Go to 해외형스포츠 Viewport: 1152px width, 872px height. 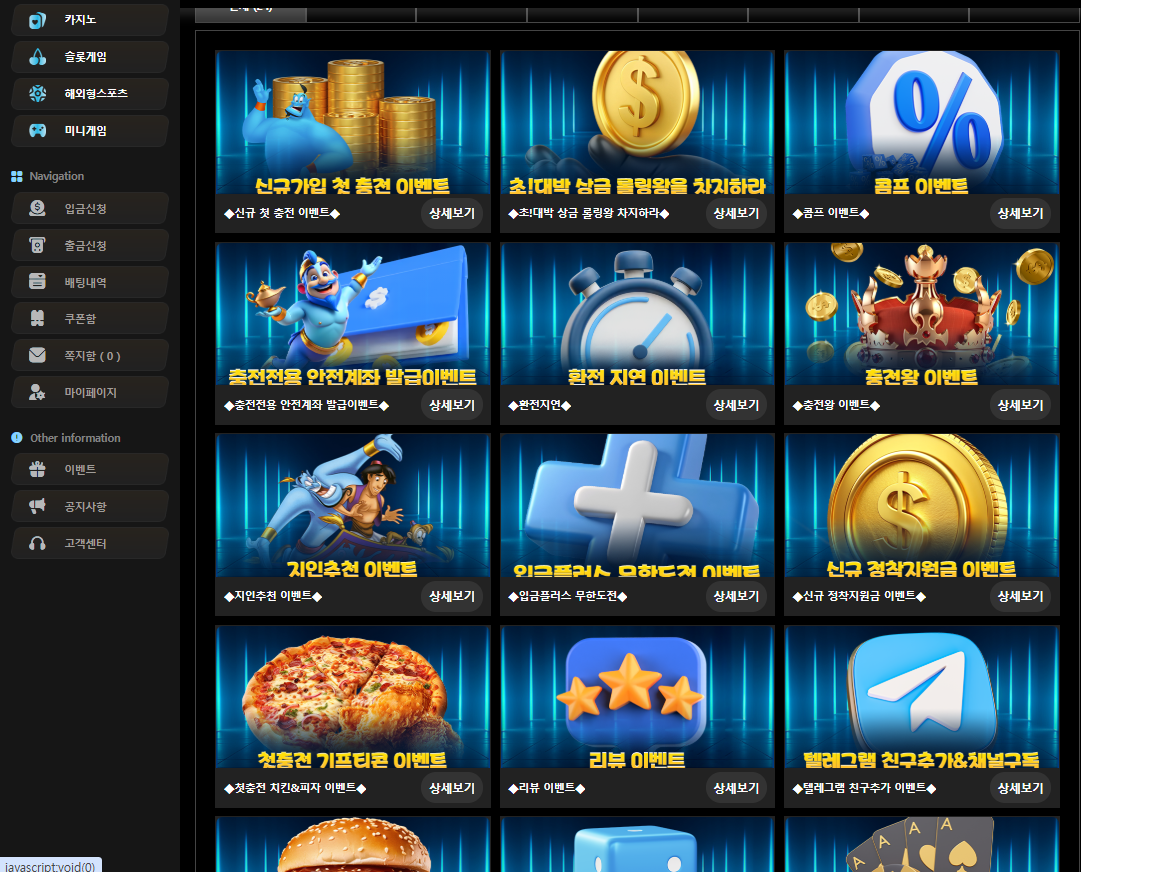tap(89, 94)
